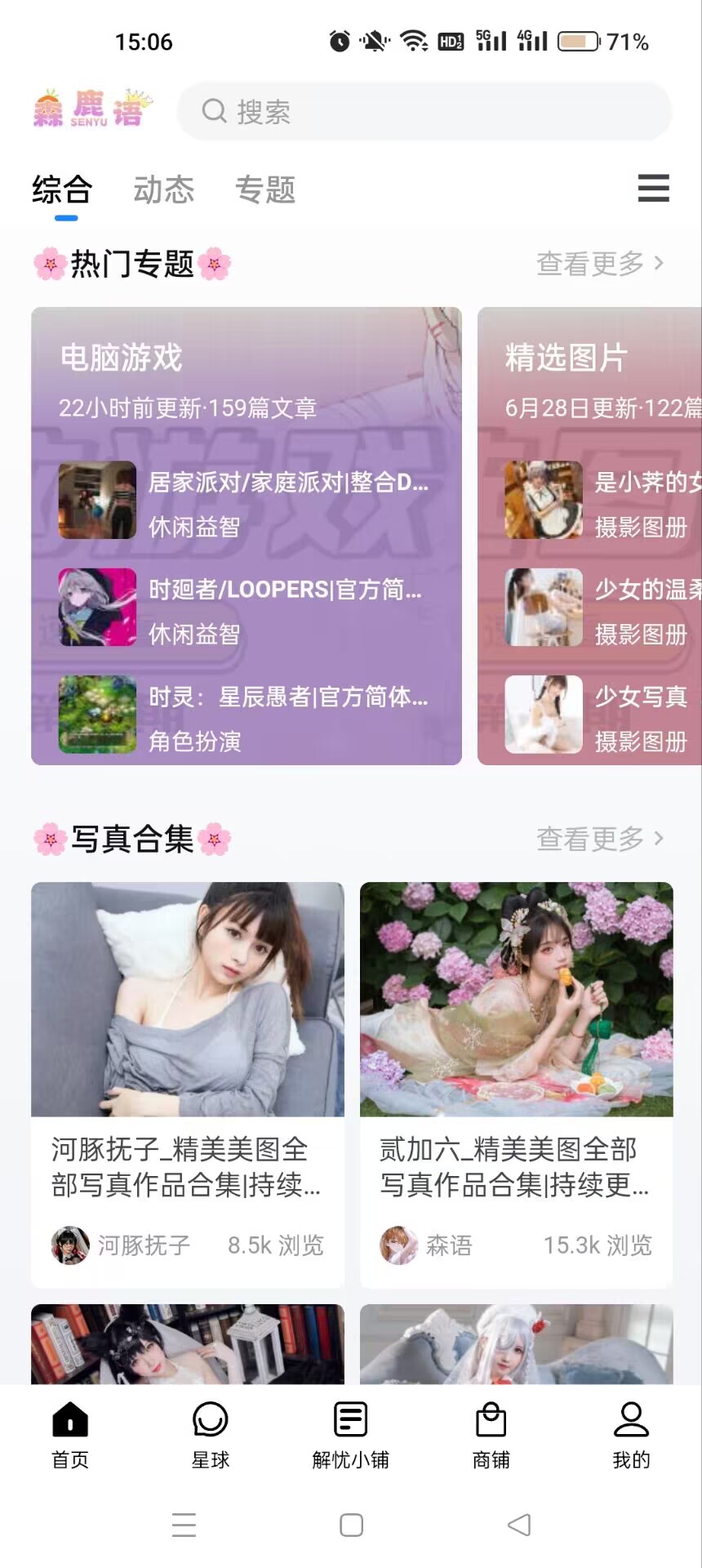View more under 写真合集
This screenshot has height=1568, width=702.
click(x=600, y=838)
